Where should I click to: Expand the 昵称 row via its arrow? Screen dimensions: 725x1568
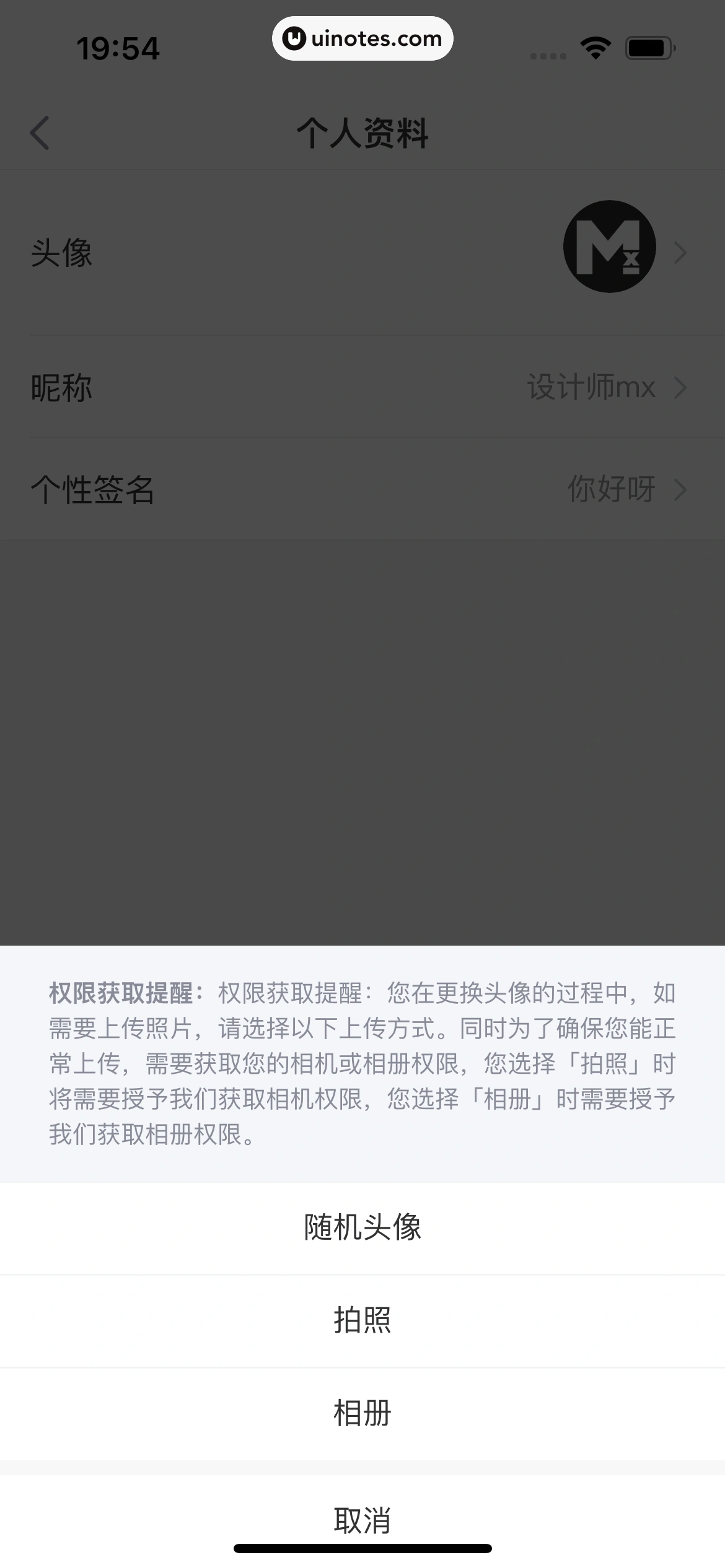(x=680, y=388)
